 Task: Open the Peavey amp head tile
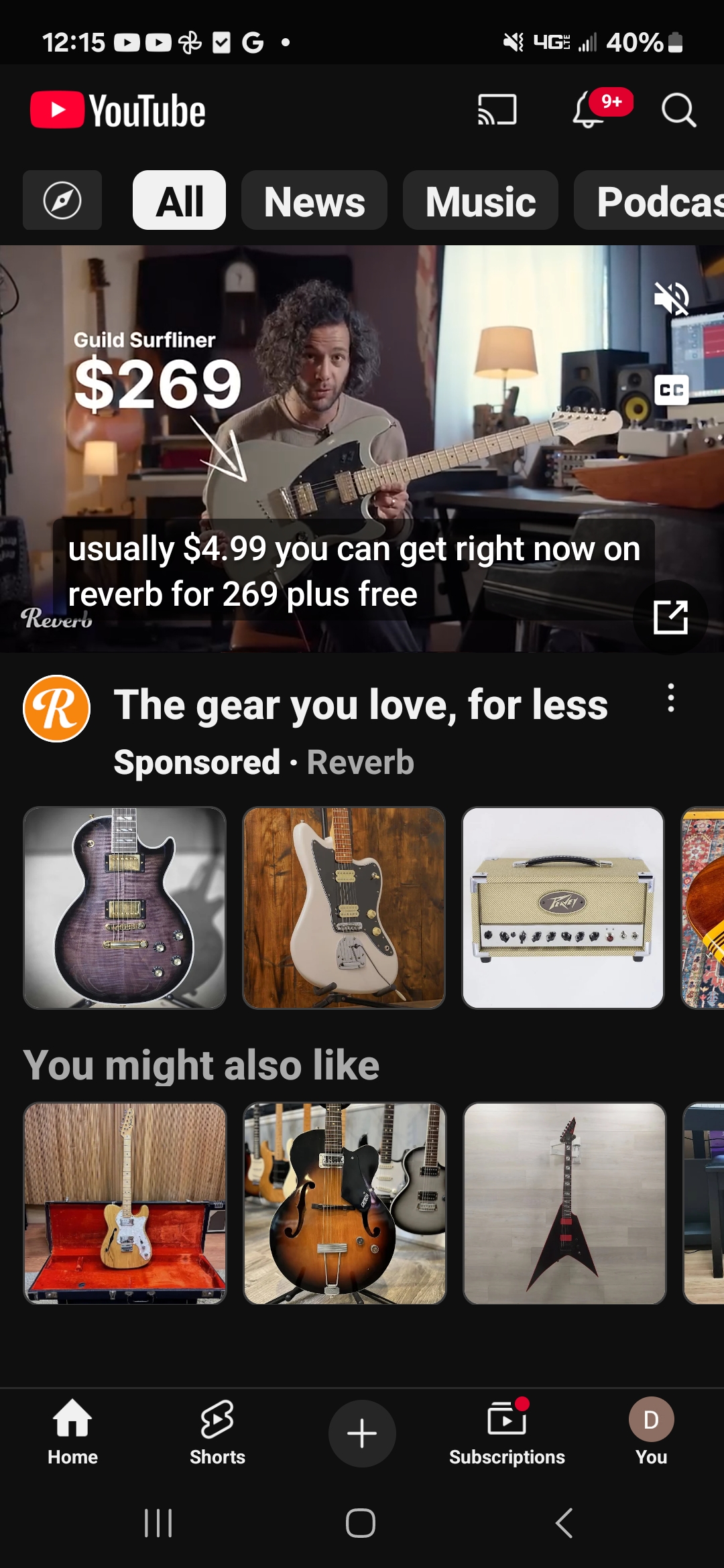pos(563,907)
